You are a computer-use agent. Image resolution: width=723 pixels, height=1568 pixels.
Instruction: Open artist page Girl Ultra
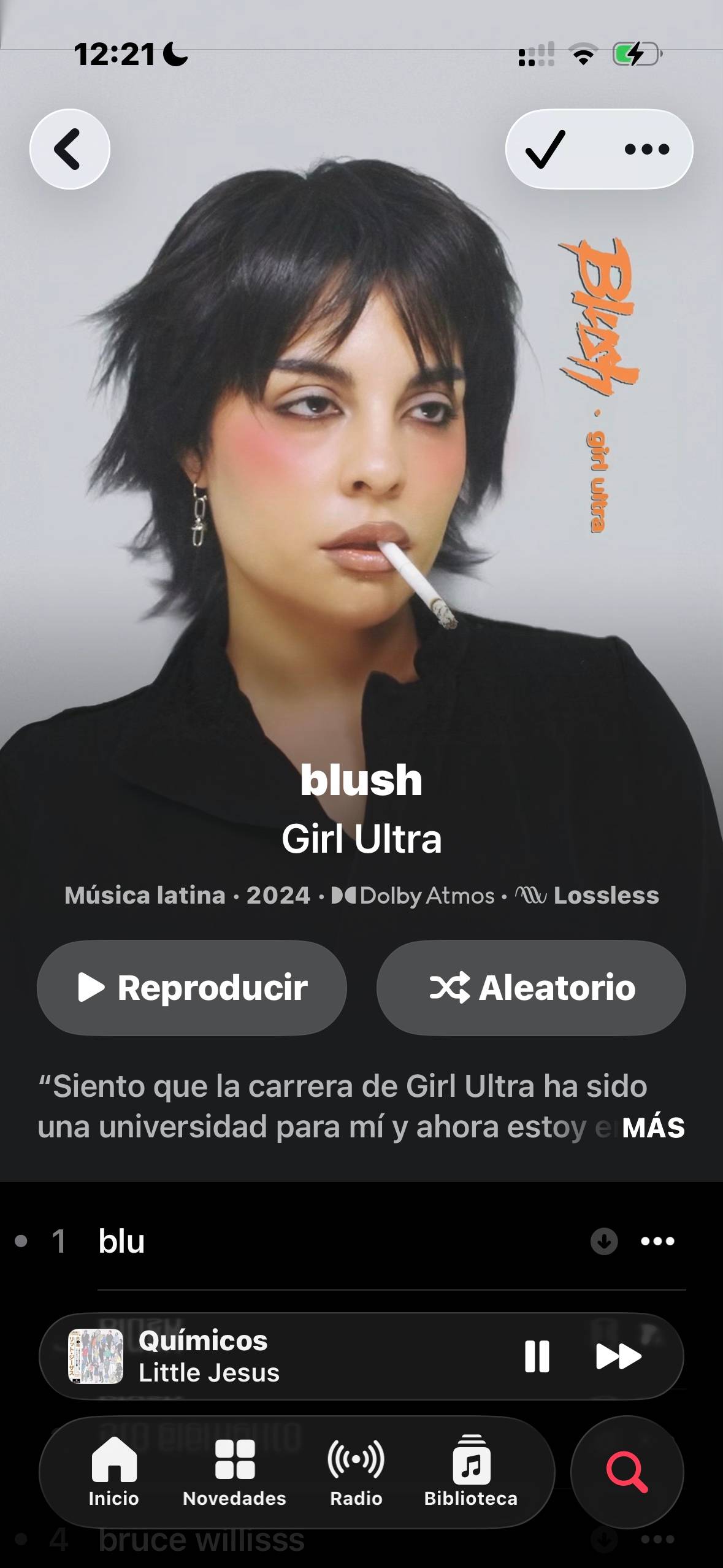click(362, 839)
